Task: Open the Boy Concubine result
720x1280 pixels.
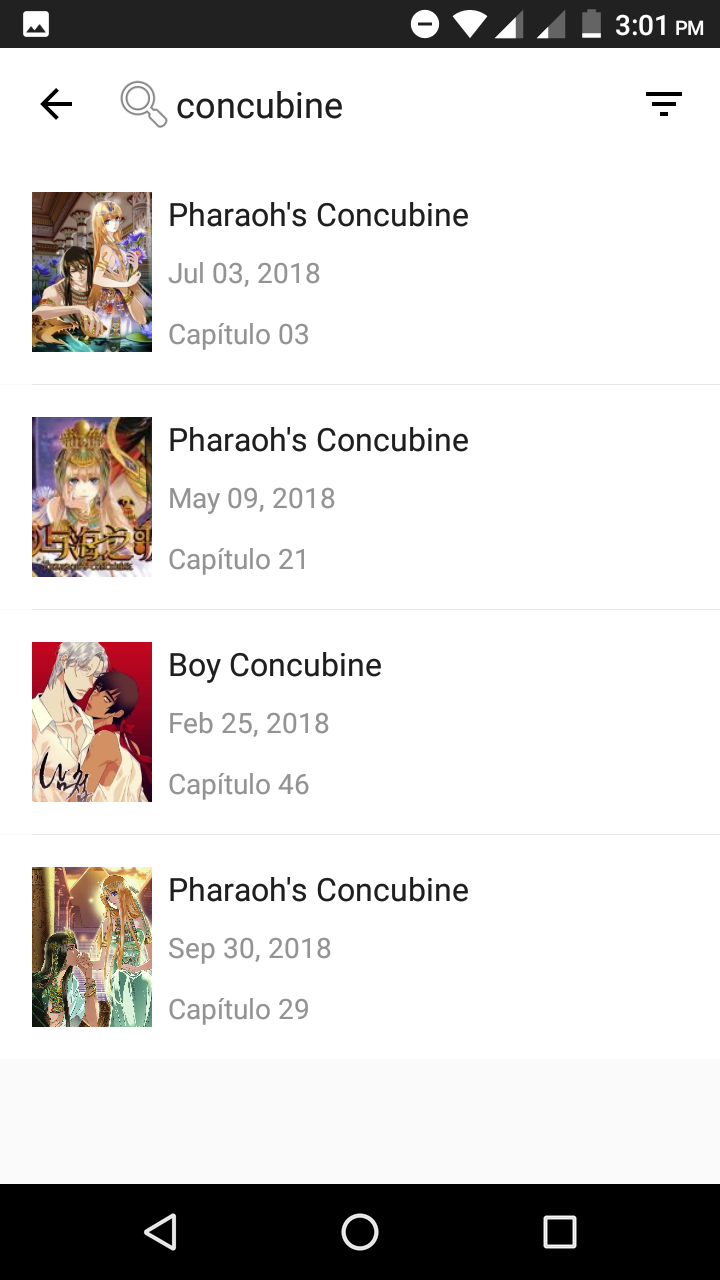Action: (x=360, y=722)
